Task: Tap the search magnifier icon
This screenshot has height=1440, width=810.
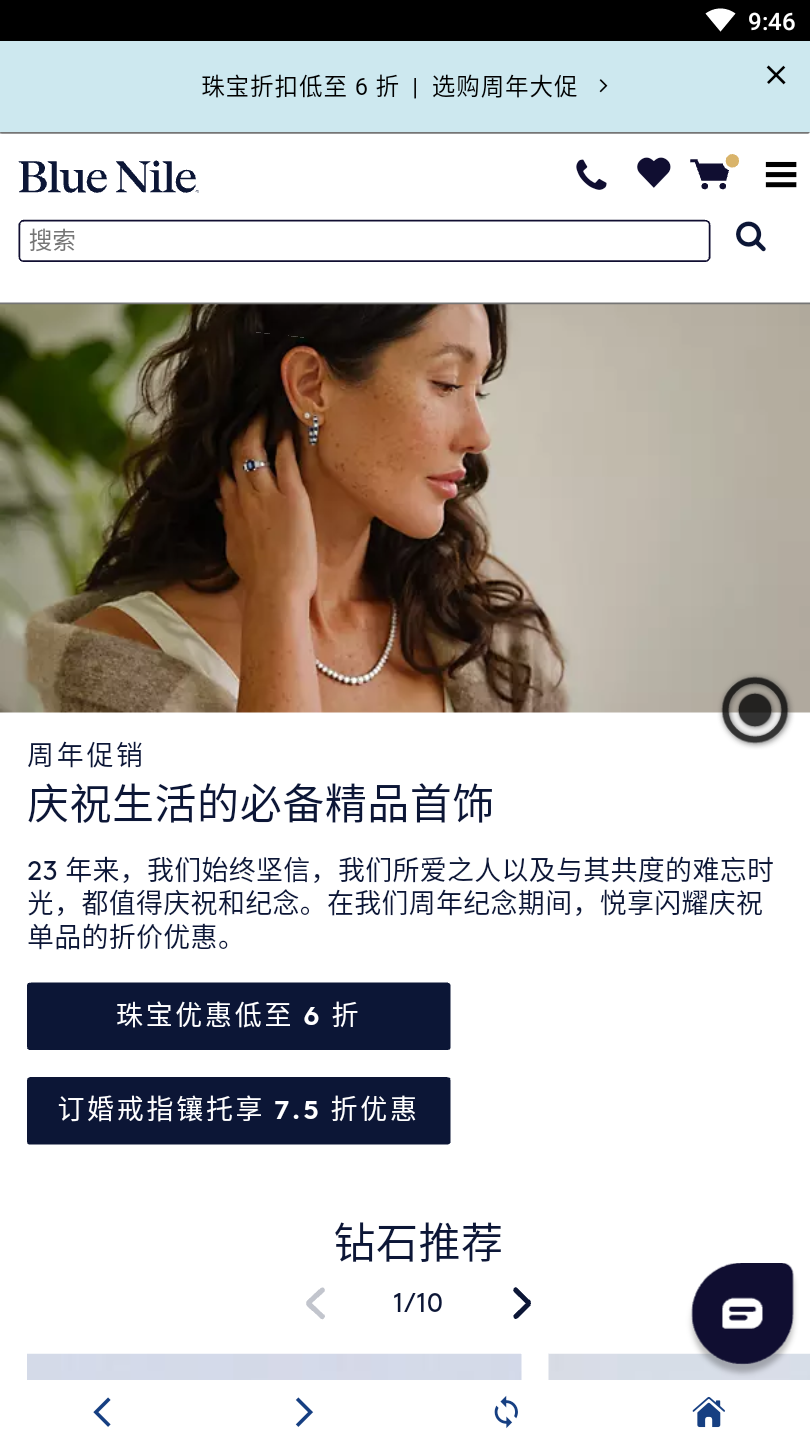Action: 750,238
